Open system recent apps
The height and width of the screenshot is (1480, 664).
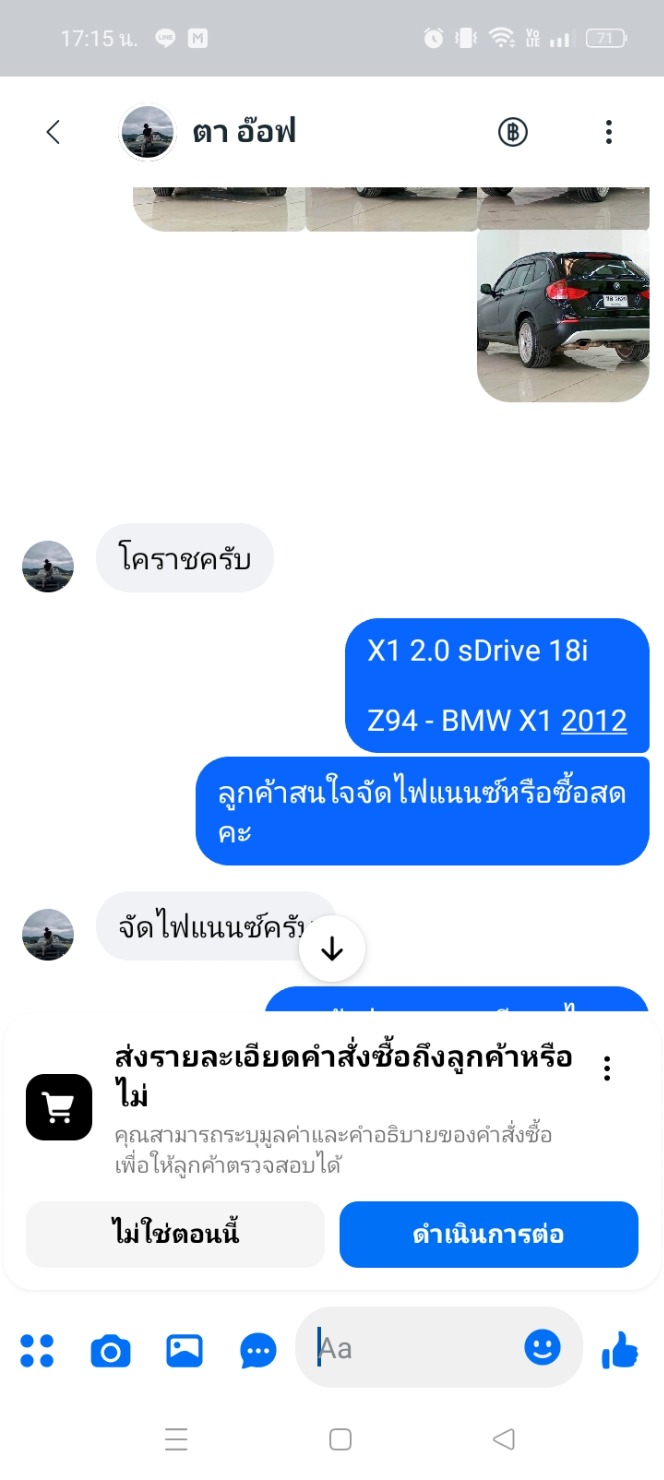coord(176,1439)
